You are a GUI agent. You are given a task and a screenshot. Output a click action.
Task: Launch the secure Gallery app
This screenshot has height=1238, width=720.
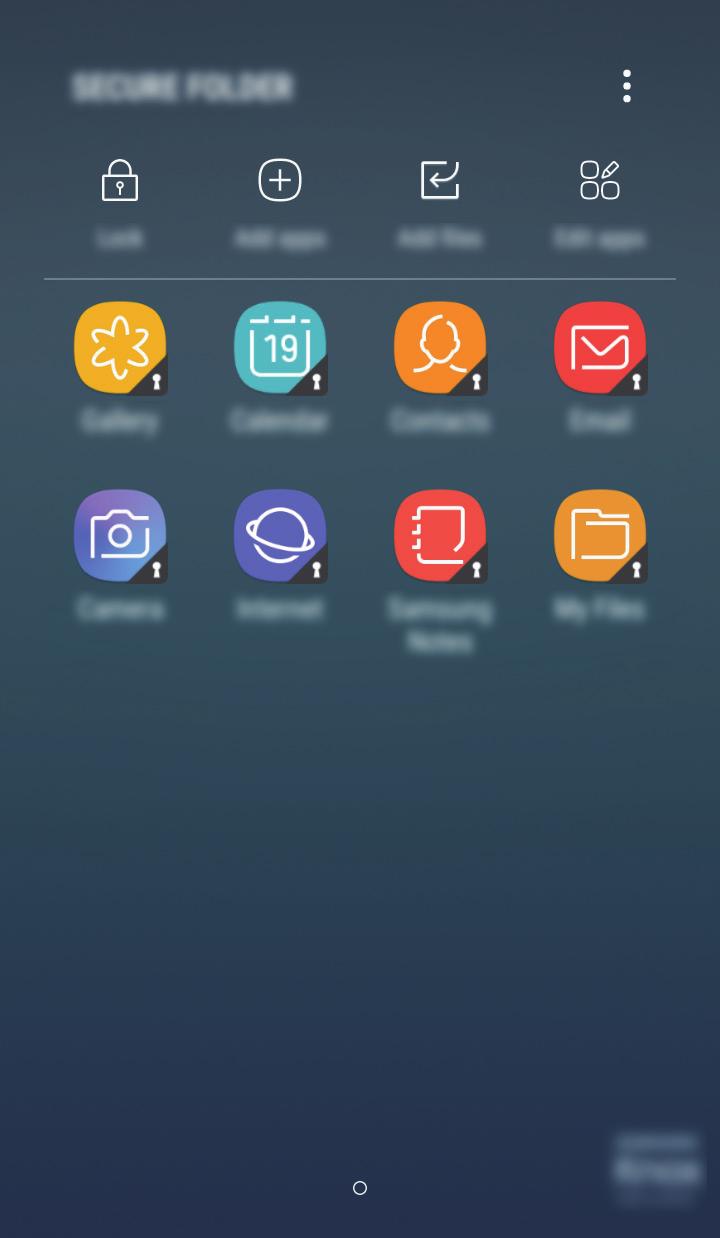120,348
